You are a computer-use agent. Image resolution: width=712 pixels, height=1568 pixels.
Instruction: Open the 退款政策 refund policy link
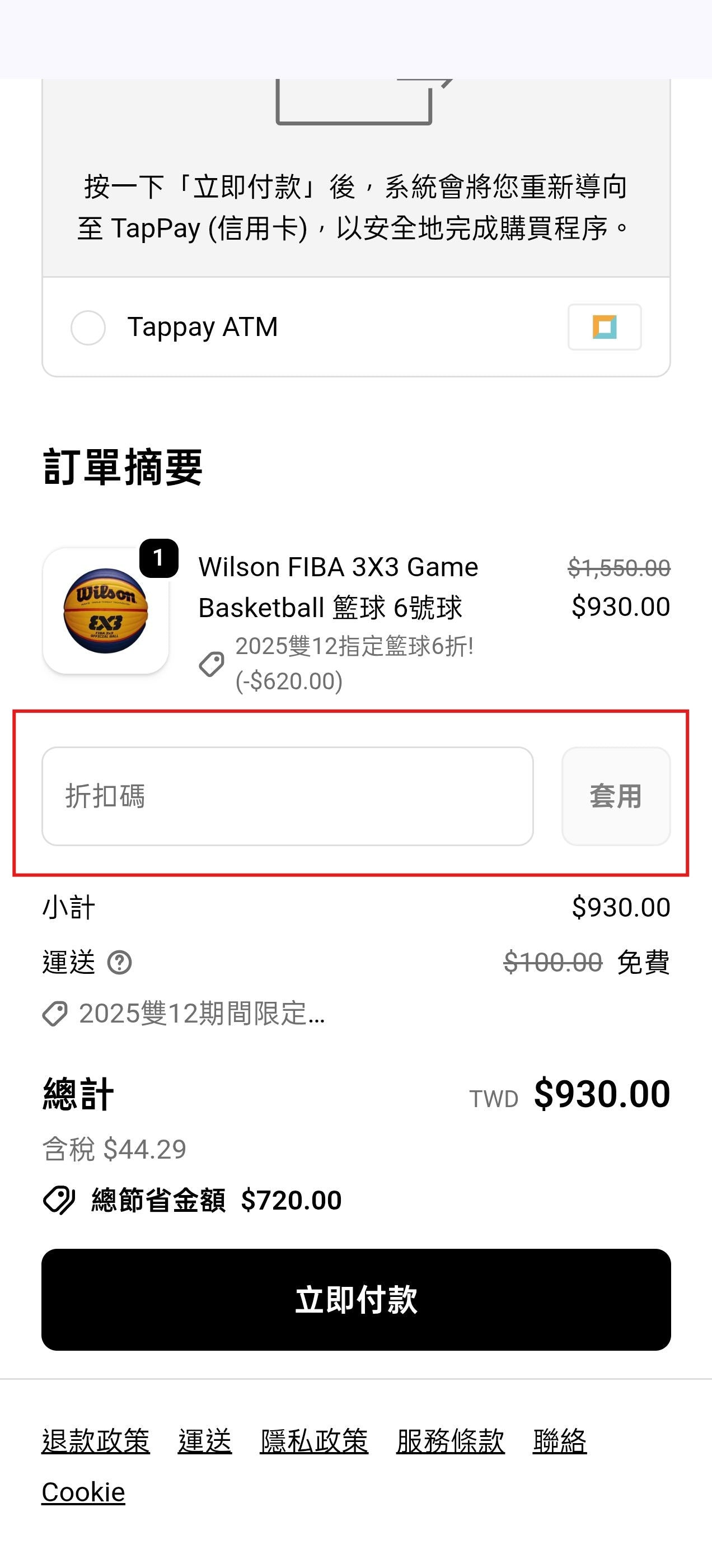[x=96, y=1441]
